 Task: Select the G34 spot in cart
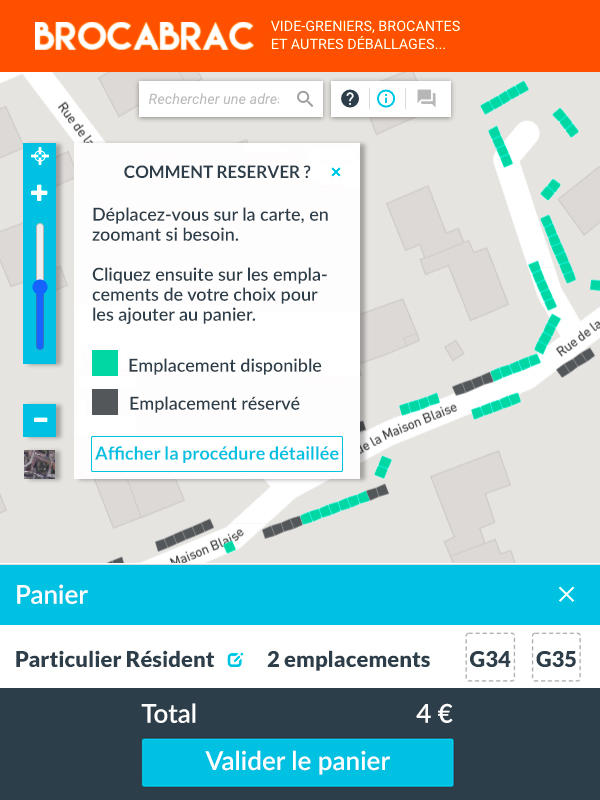tap(490, 659)
